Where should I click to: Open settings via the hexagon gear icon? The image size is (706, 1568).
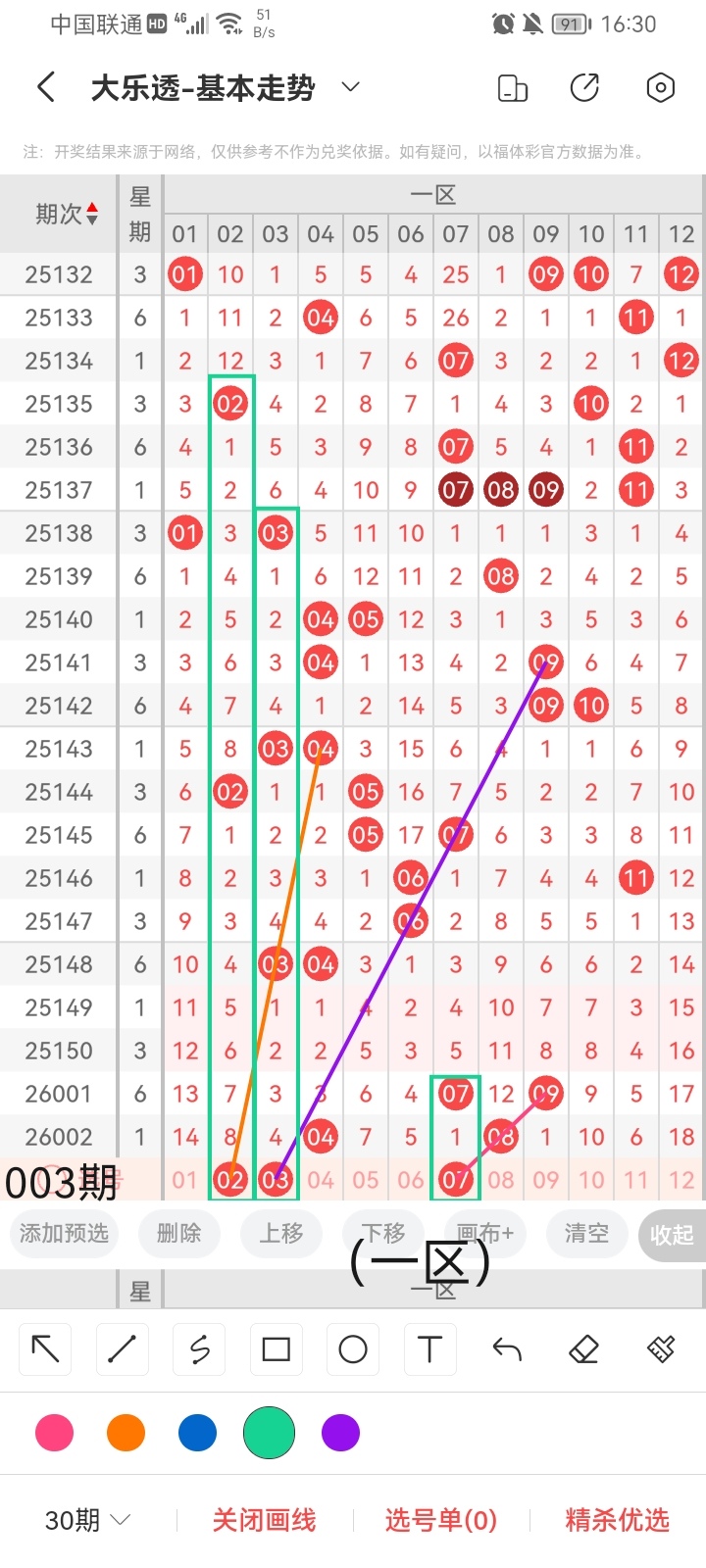[661, 88]
